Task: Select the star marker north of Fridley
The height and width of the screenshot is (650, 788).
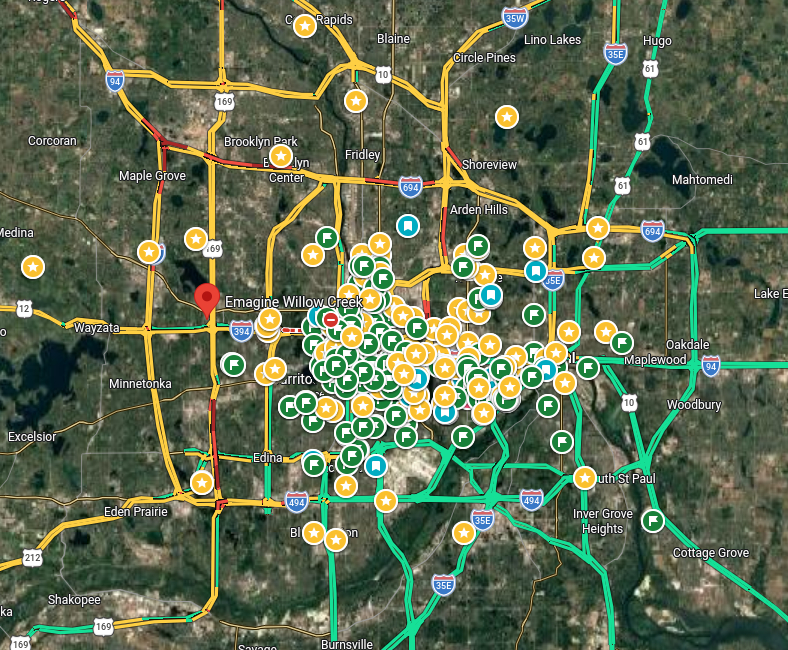Action: pyautogui.click(x=355, y=100)
